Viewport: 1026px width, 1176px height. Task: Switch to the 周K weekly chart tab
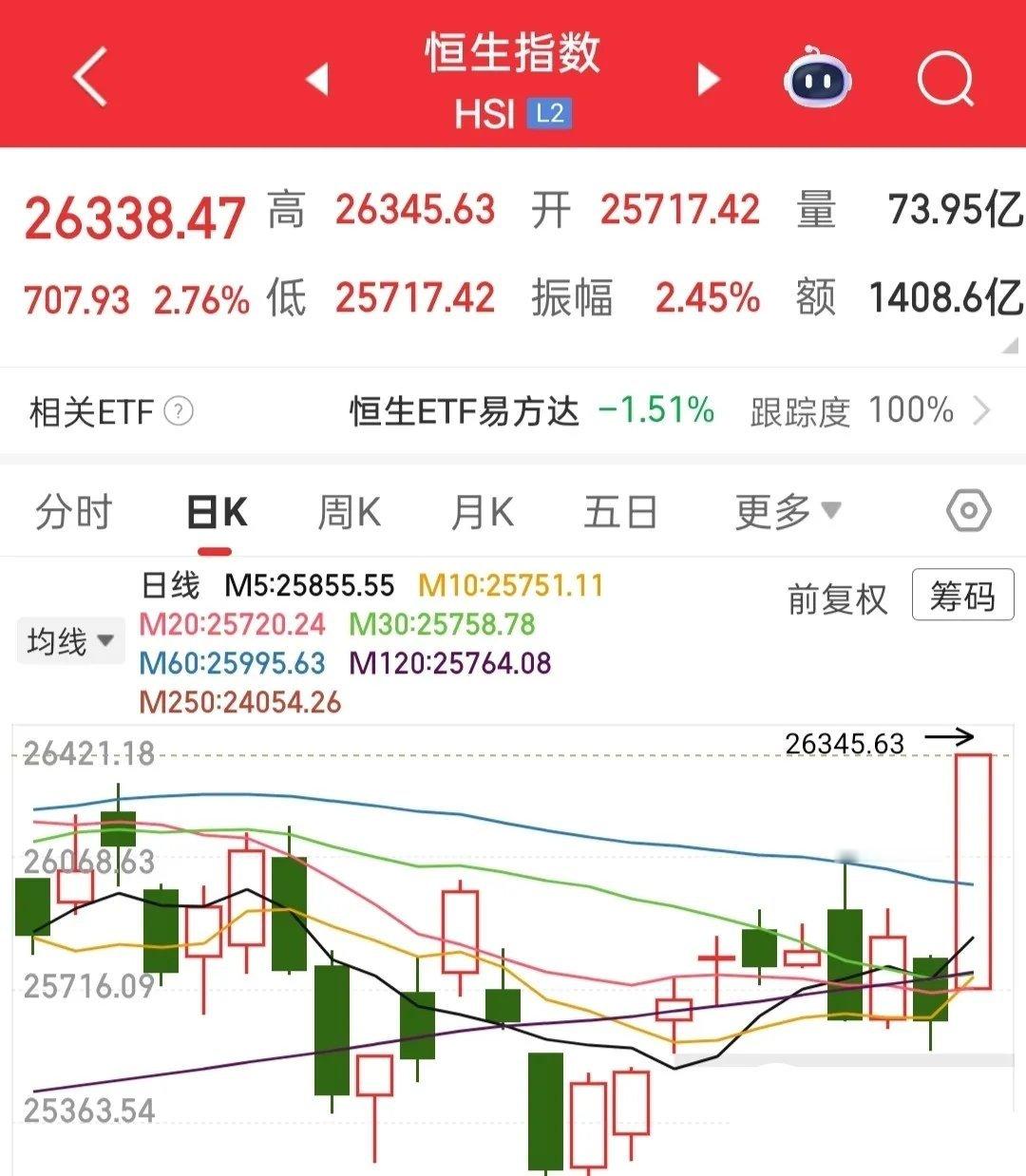(349, 510)
